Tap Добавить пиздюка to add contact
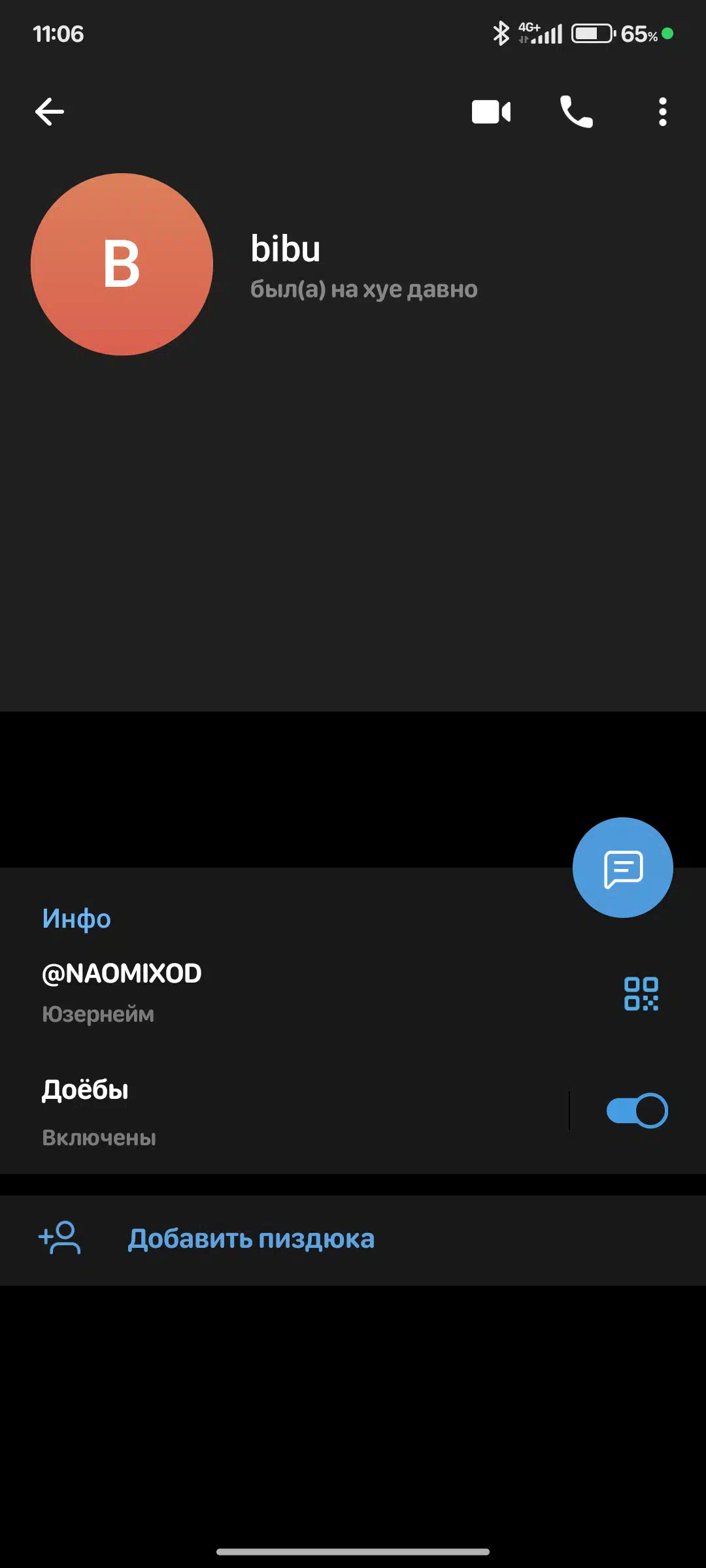The image size is (706, 1568). click(x=251, y=1239)
